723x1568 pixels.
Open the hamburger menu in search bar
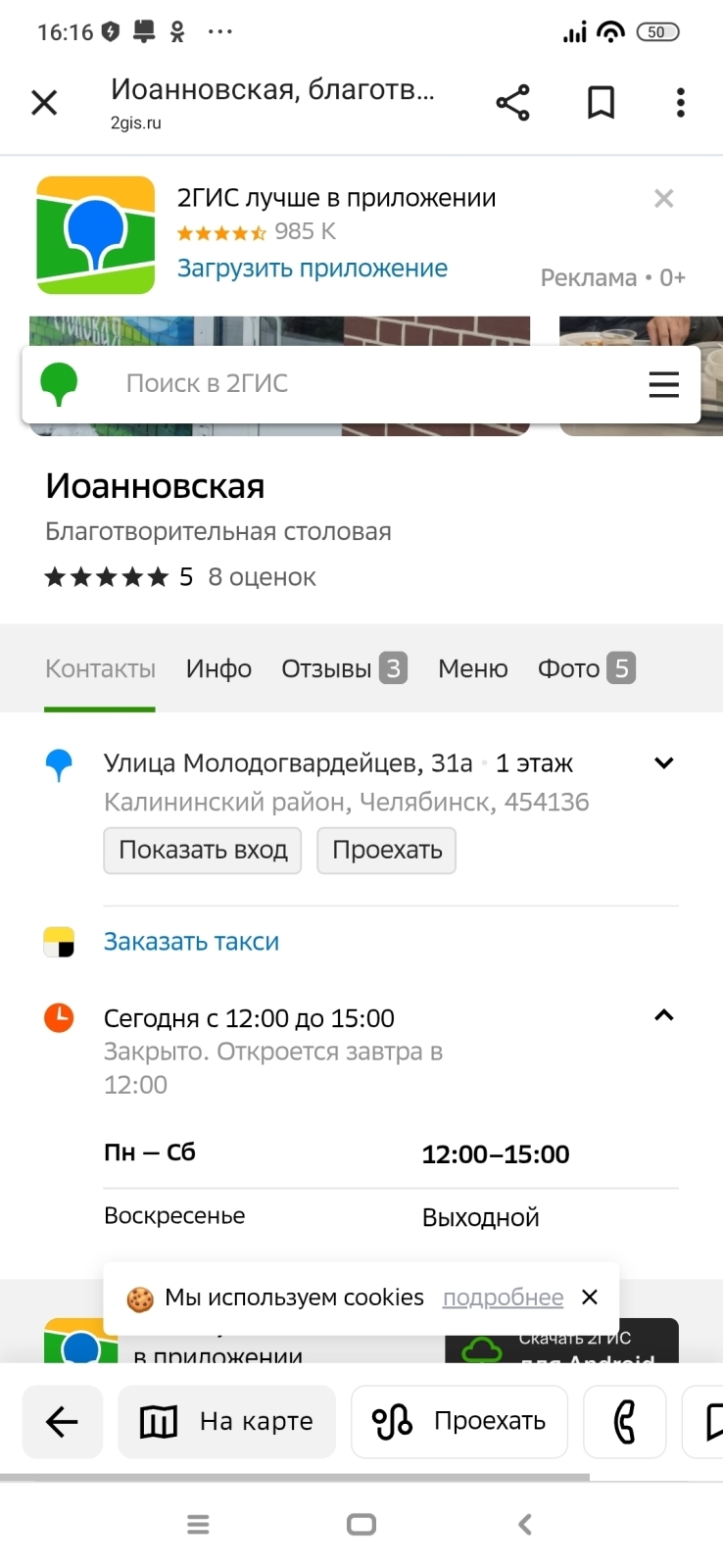pos(664,384)
